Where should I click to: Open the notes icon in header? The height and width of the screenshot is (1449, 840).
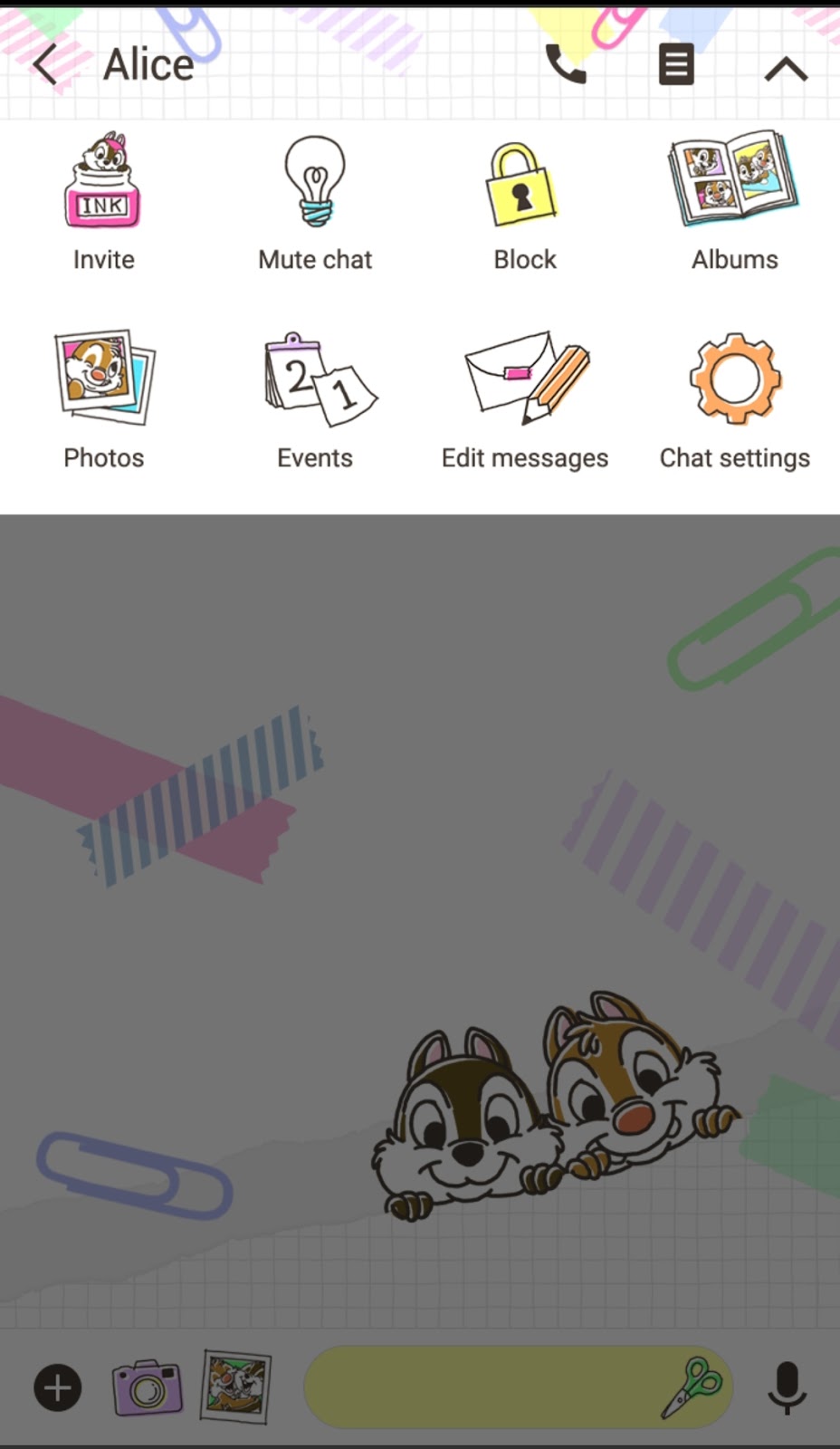[x=675, y=65]
